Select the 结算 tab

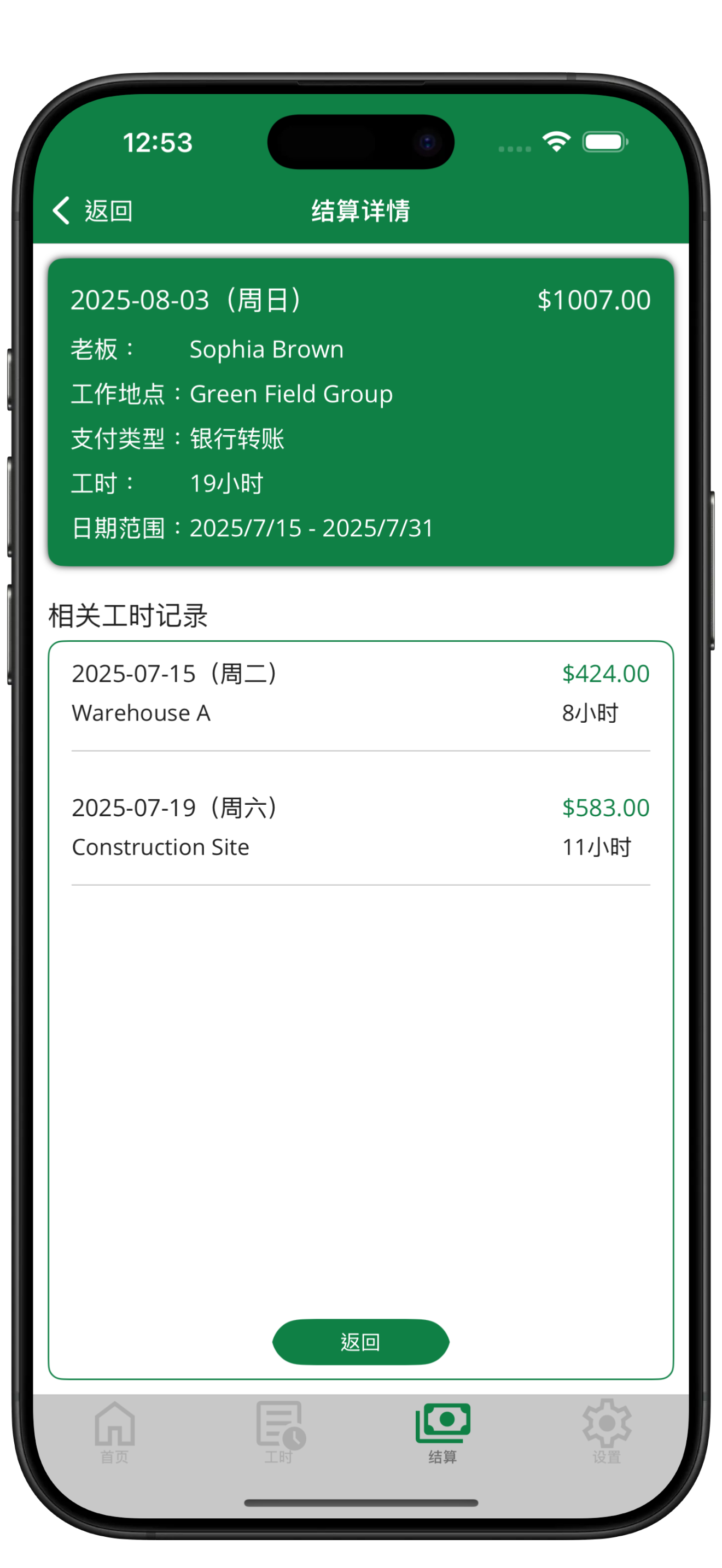point(442,1432)
